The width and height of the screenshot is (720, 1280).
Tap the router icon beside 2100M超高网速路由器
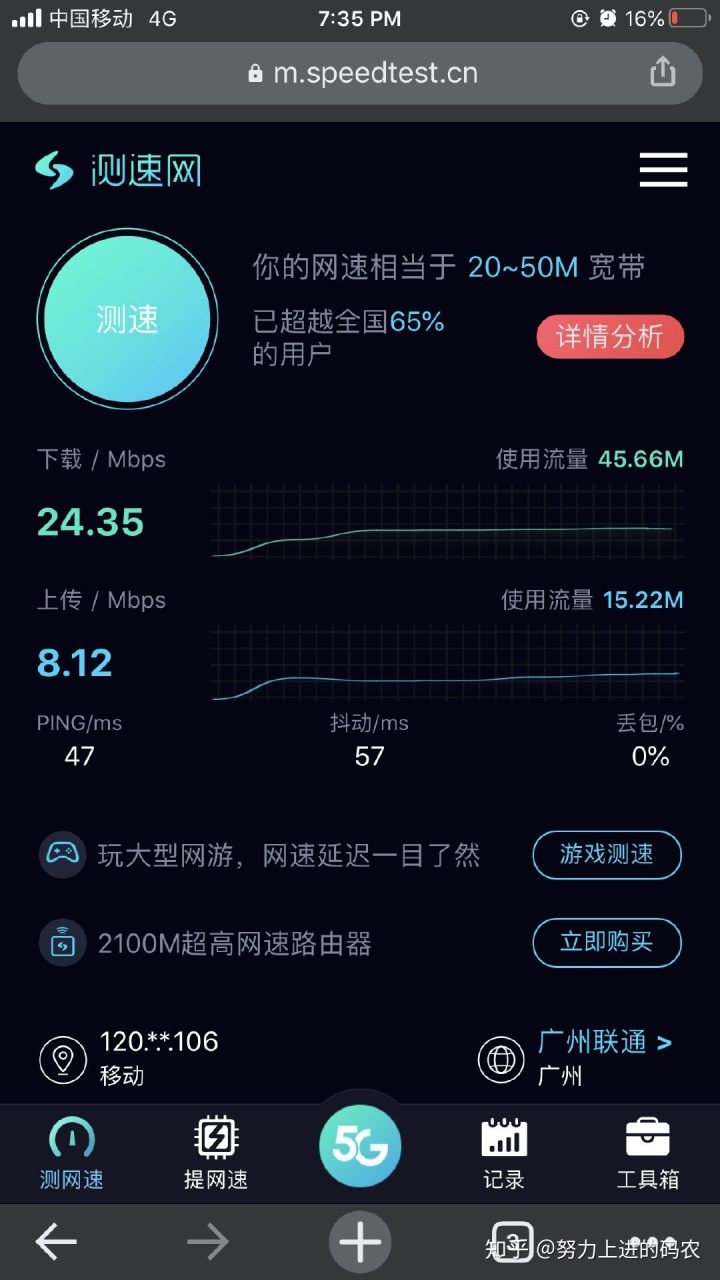(62, 942)
